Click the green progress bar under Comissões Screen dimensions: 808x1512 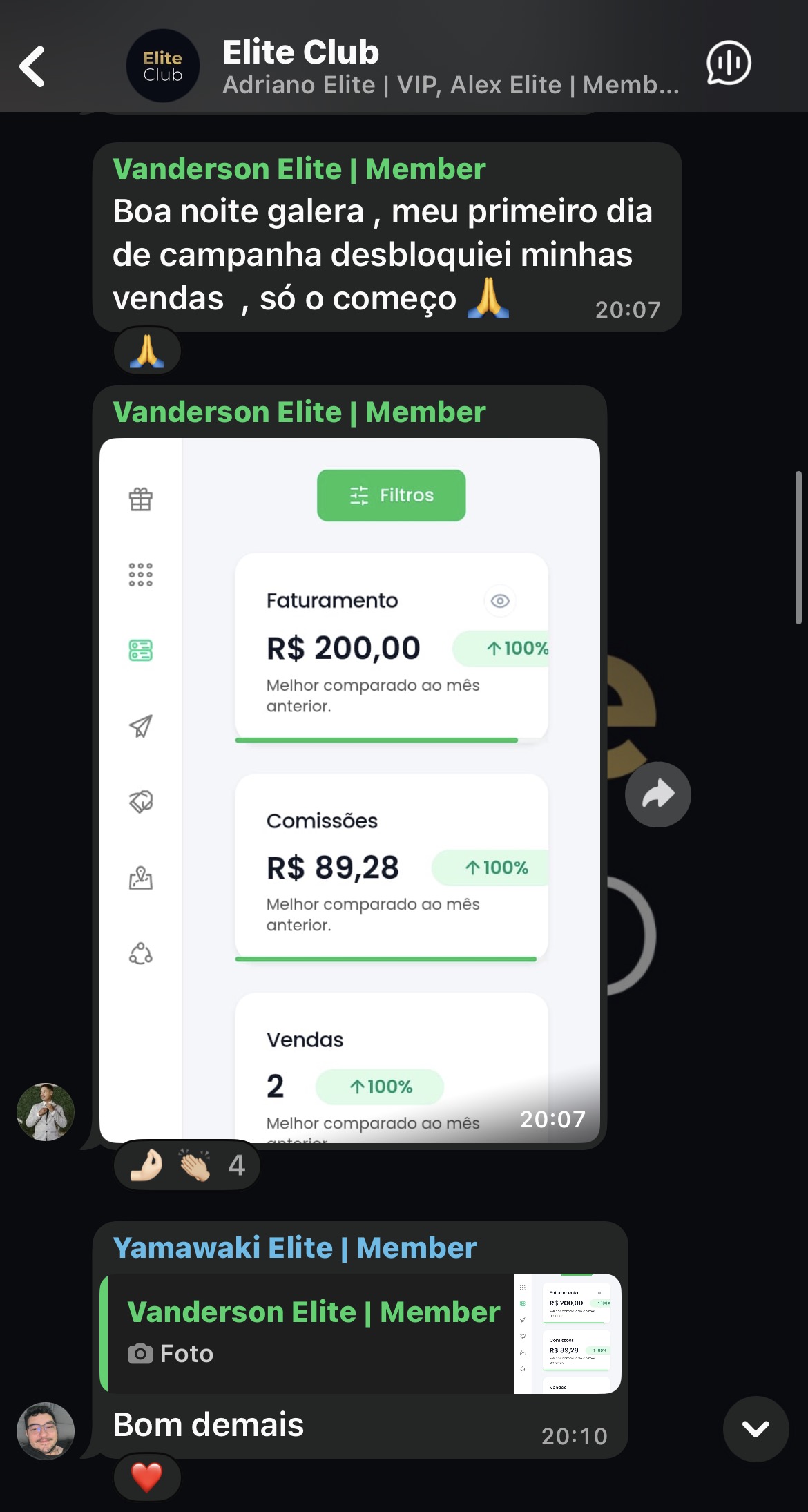pyautogui.click(x=385, y=959)
